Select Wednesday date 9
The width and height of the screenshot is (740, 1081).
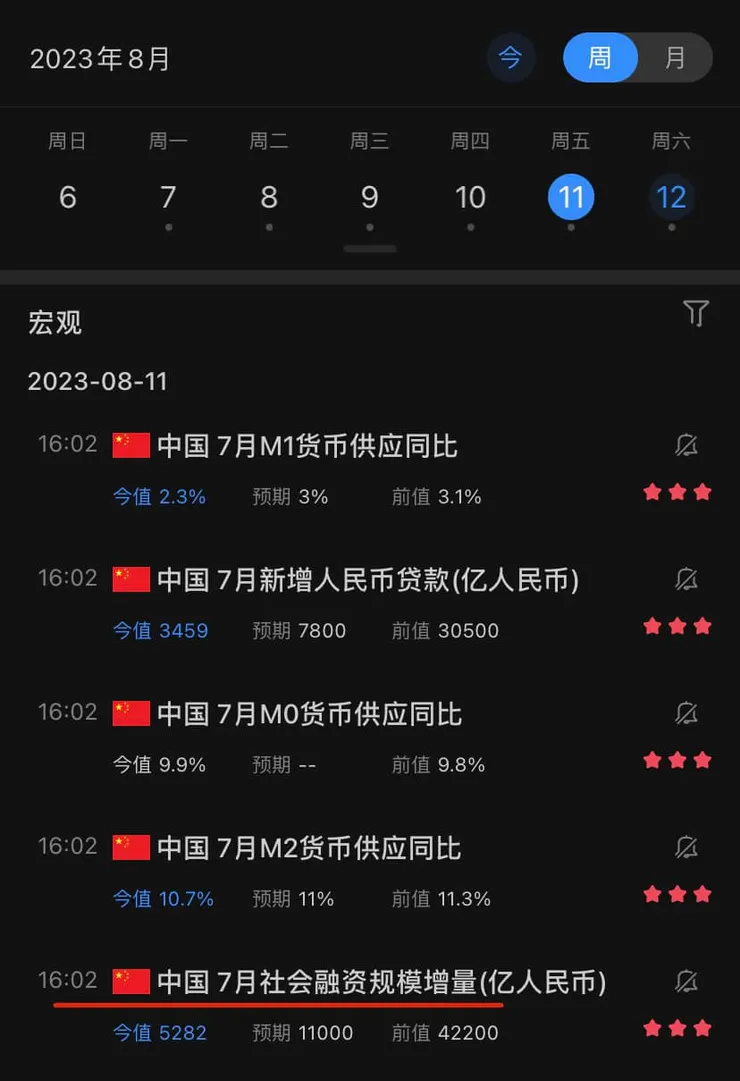[370, 197]
